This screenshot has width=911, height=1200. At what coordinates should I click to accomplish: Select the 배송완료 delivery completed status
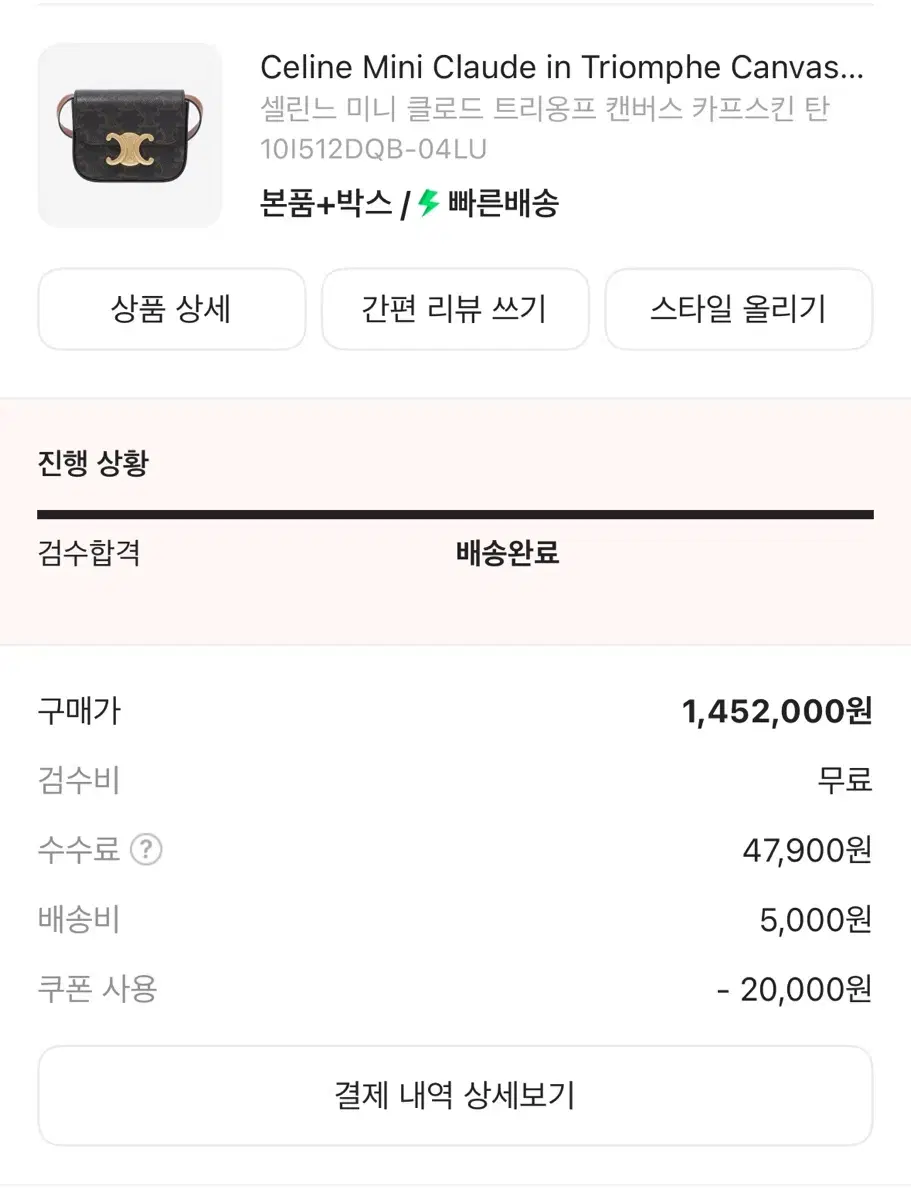(506, 552)
